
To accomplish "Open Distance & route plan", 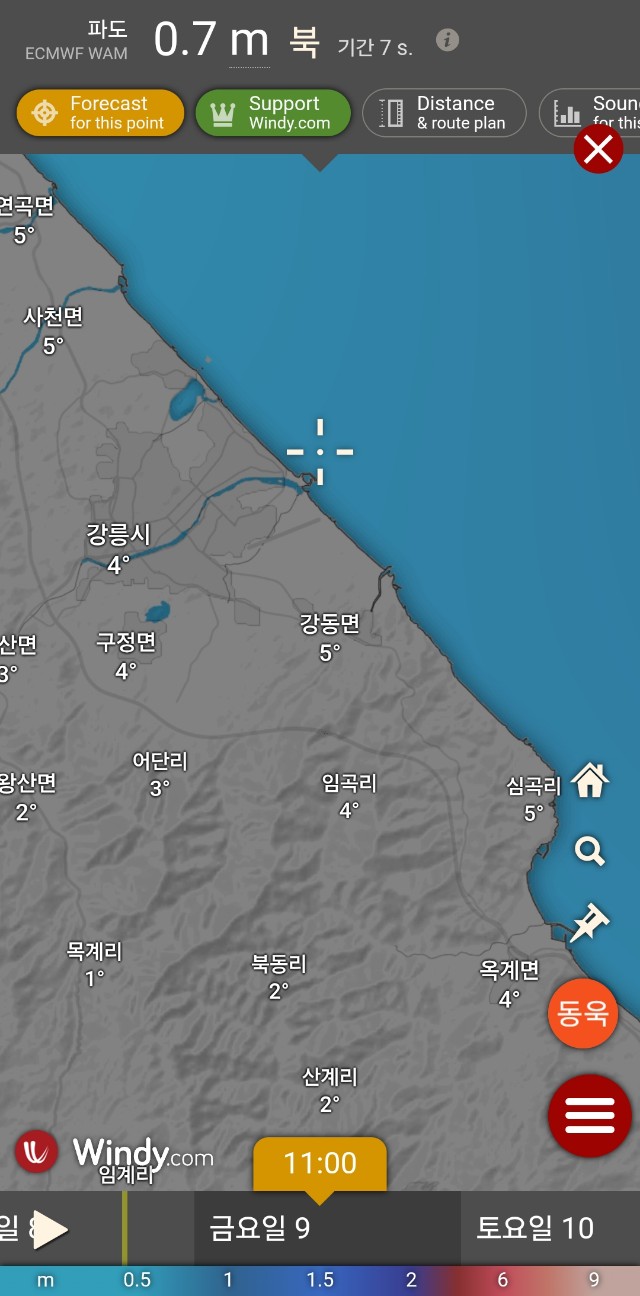I will pyautogui.click(x=444, y=113).
